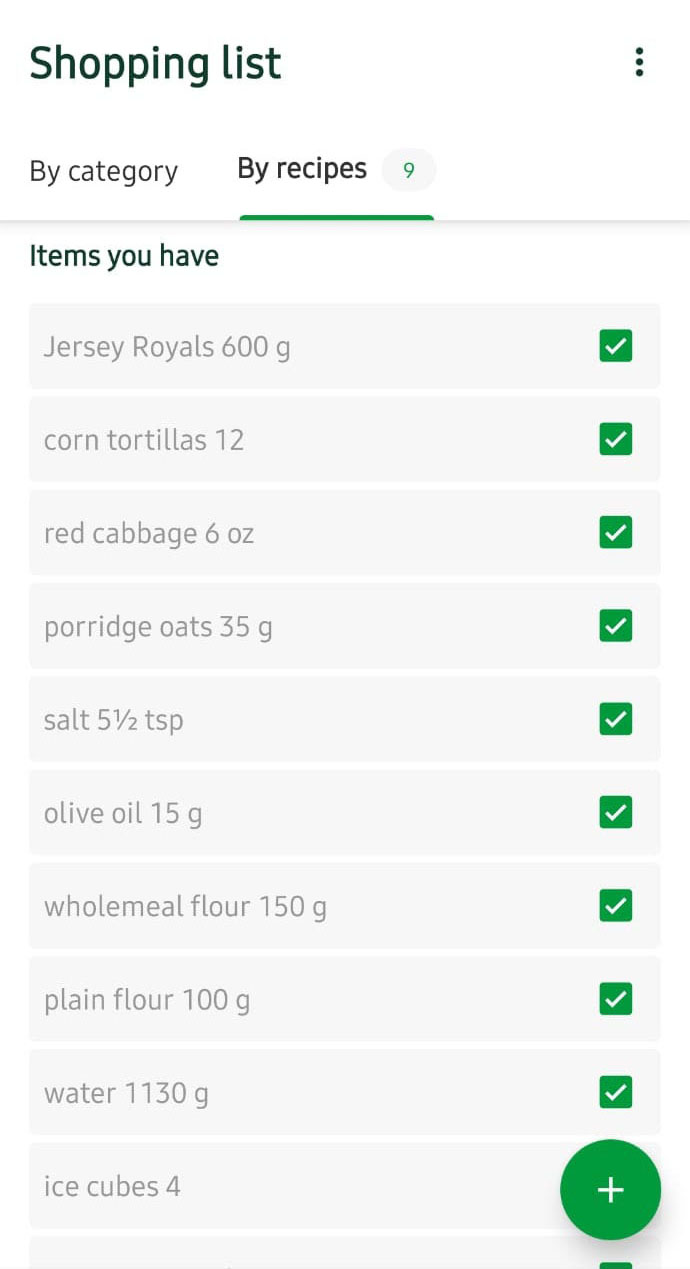Uncheck Jersey Royals 600 g
Viewport: 690px width, 1269px height.
[x=616, y=346]
